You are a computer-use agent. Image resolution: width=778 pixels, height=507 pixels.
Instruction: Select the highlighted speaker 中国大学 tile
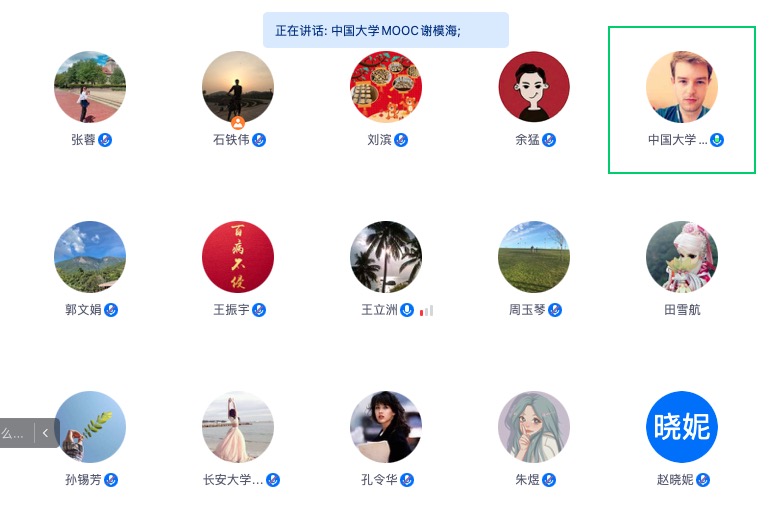682,87
